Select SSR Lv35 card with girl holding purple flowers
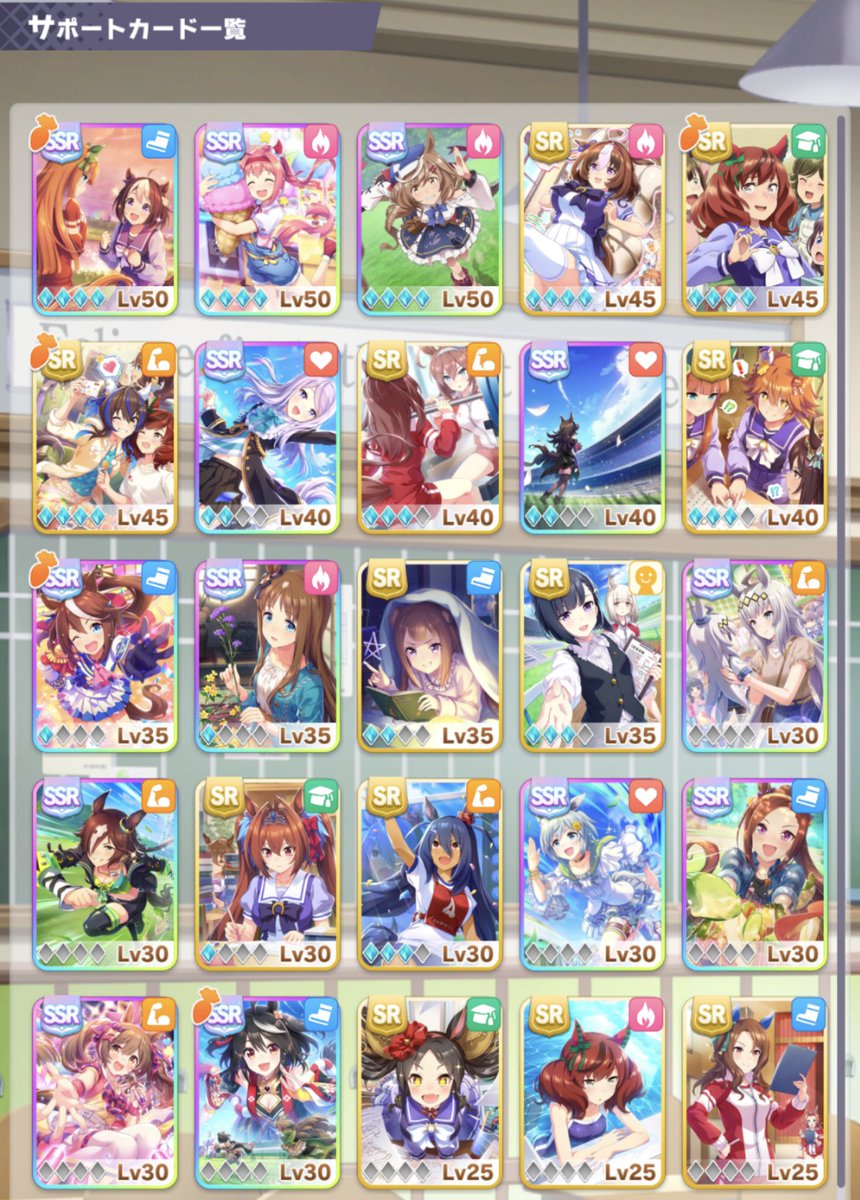 point(267,655)
